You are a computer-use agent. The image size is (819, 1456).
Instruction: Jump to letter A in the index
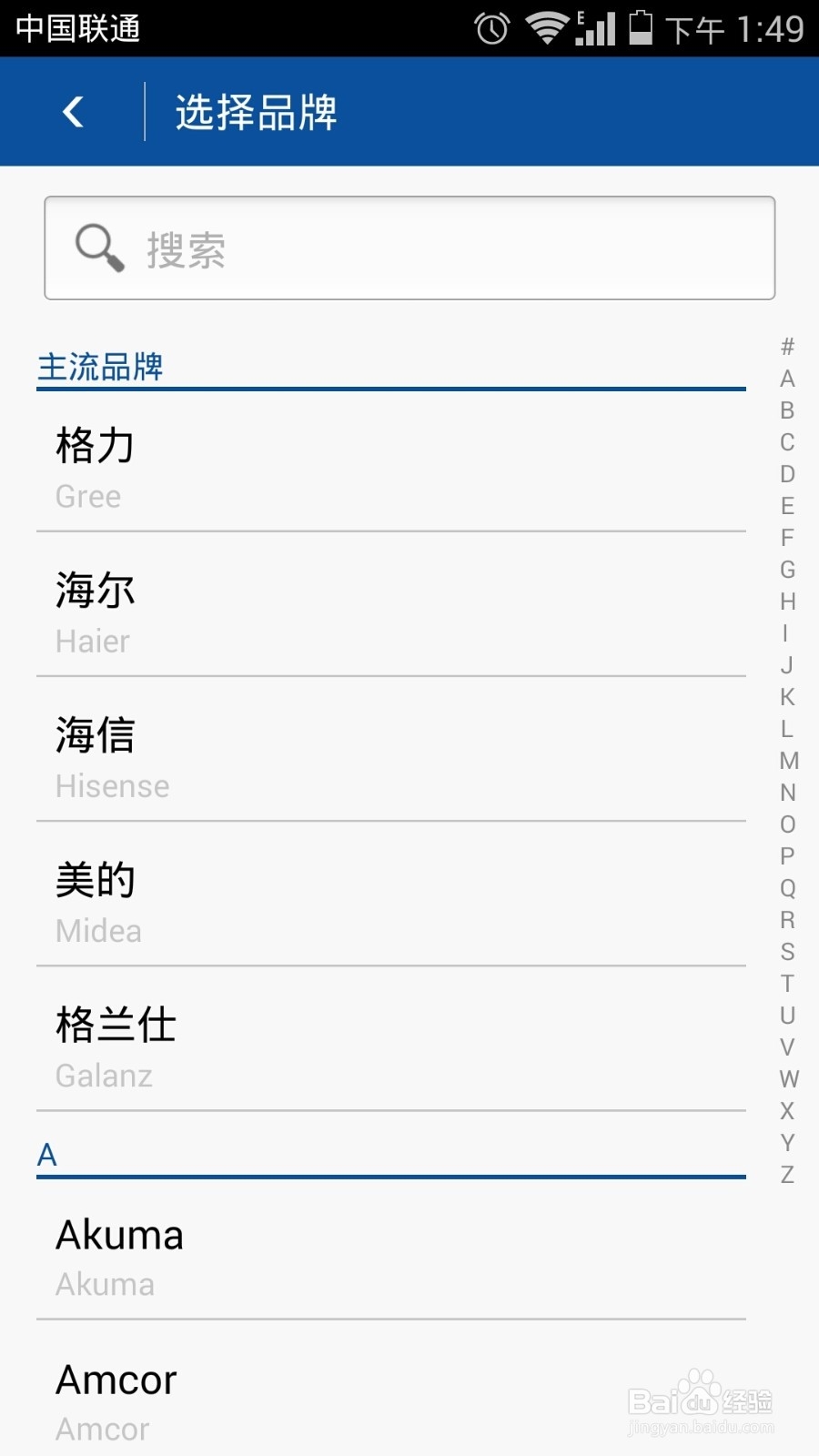(786, 379)
